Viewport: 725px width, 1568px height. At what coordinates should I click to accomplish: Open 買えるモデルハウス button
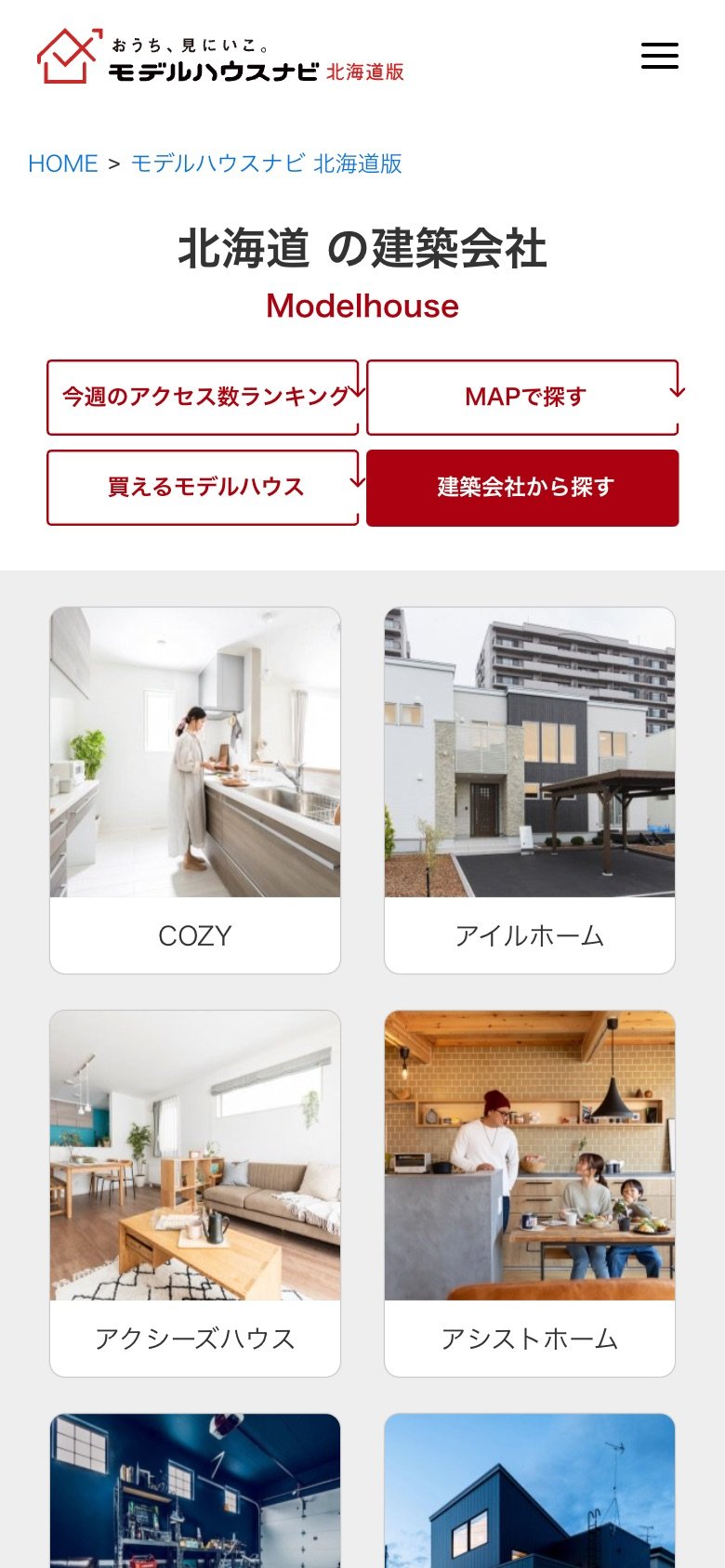pos(203,488)
